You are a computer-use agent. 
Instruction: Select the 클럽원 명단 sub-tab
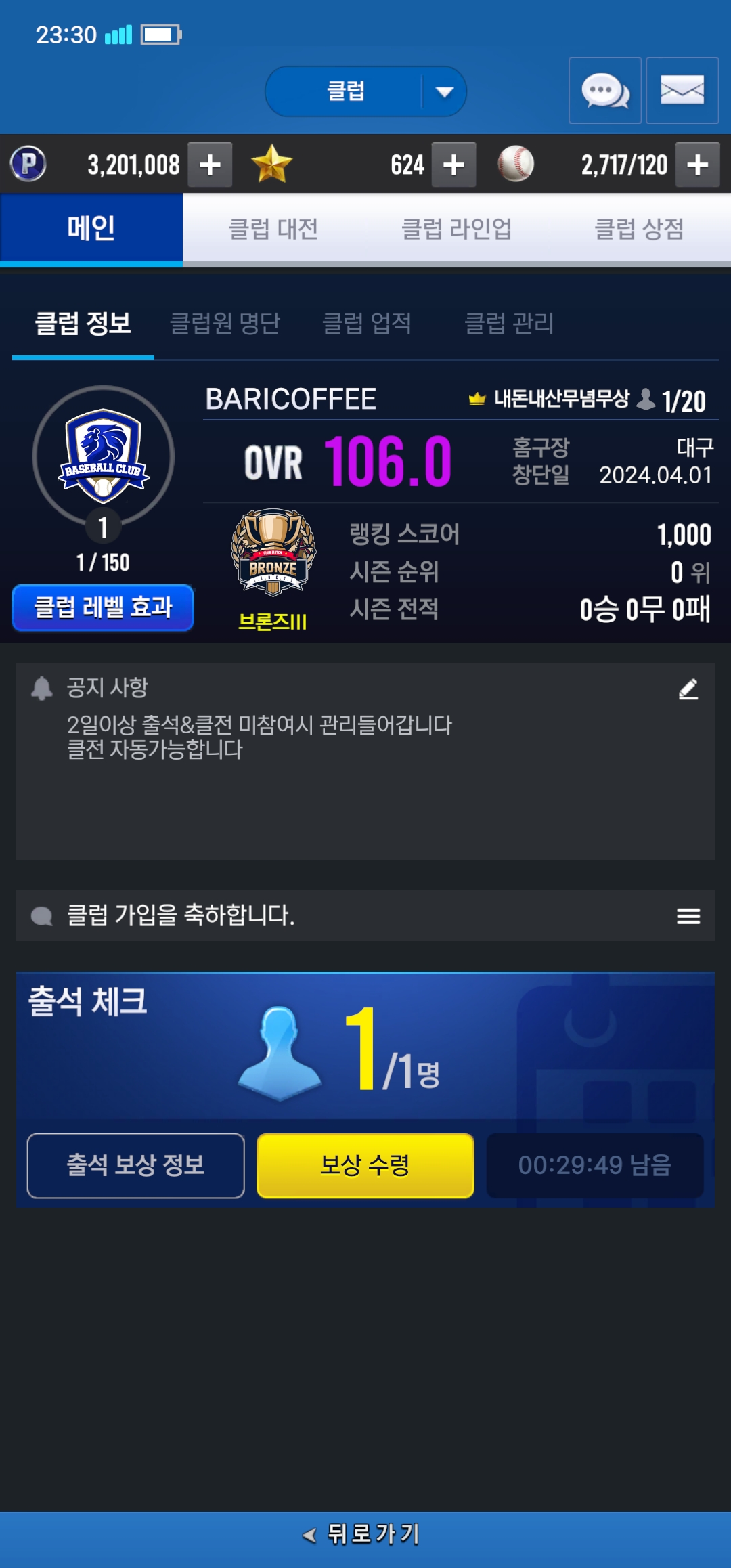click(225, 323)
